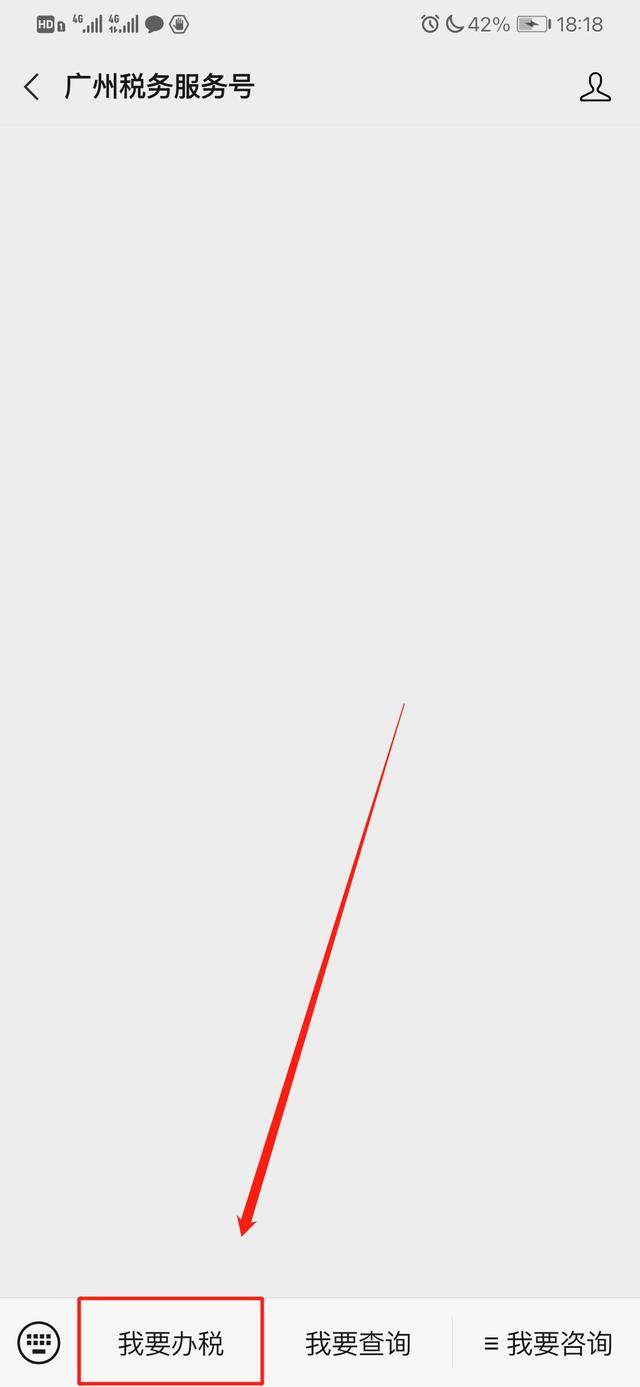
Task: Open the account profile icon
Action: (x=595, y=87)
